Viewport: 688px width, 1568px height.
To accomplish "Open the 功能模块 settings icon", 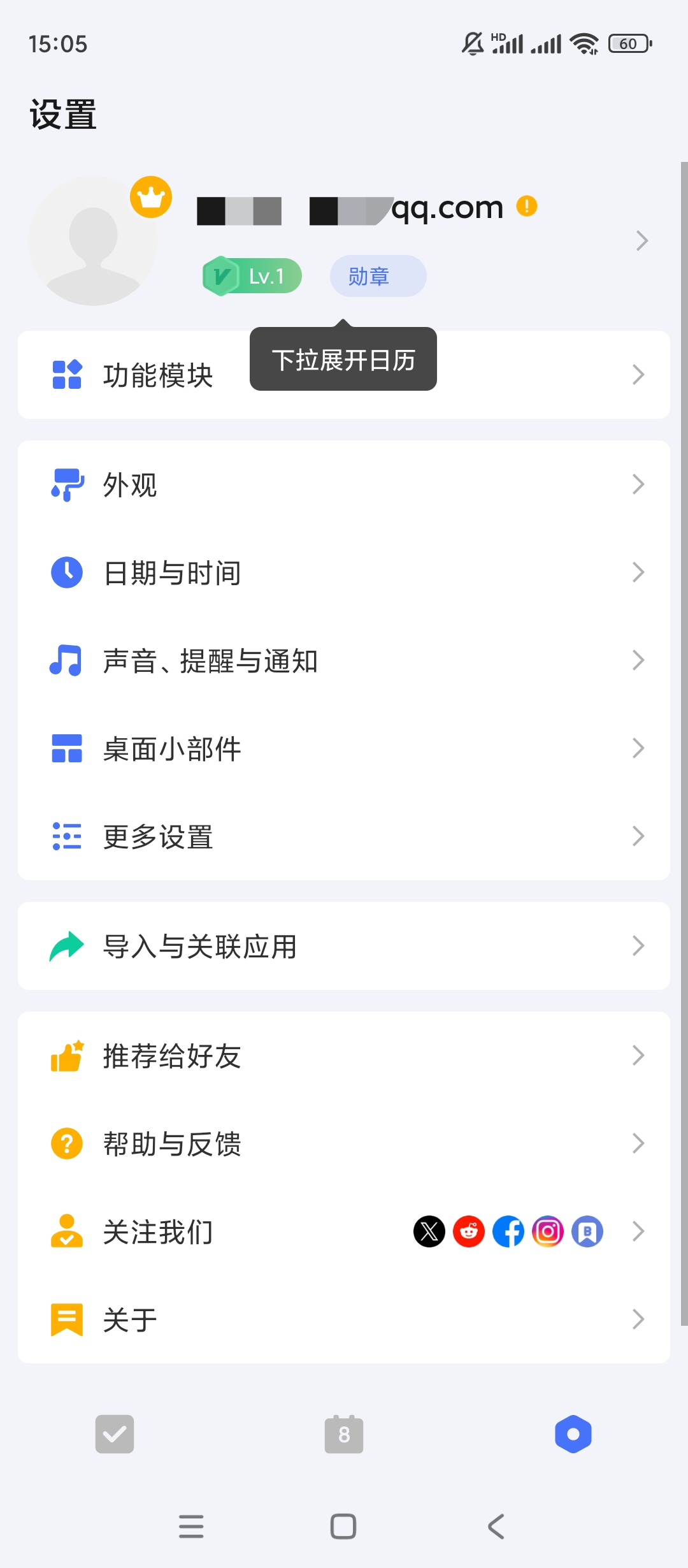I will pos(66,375).
